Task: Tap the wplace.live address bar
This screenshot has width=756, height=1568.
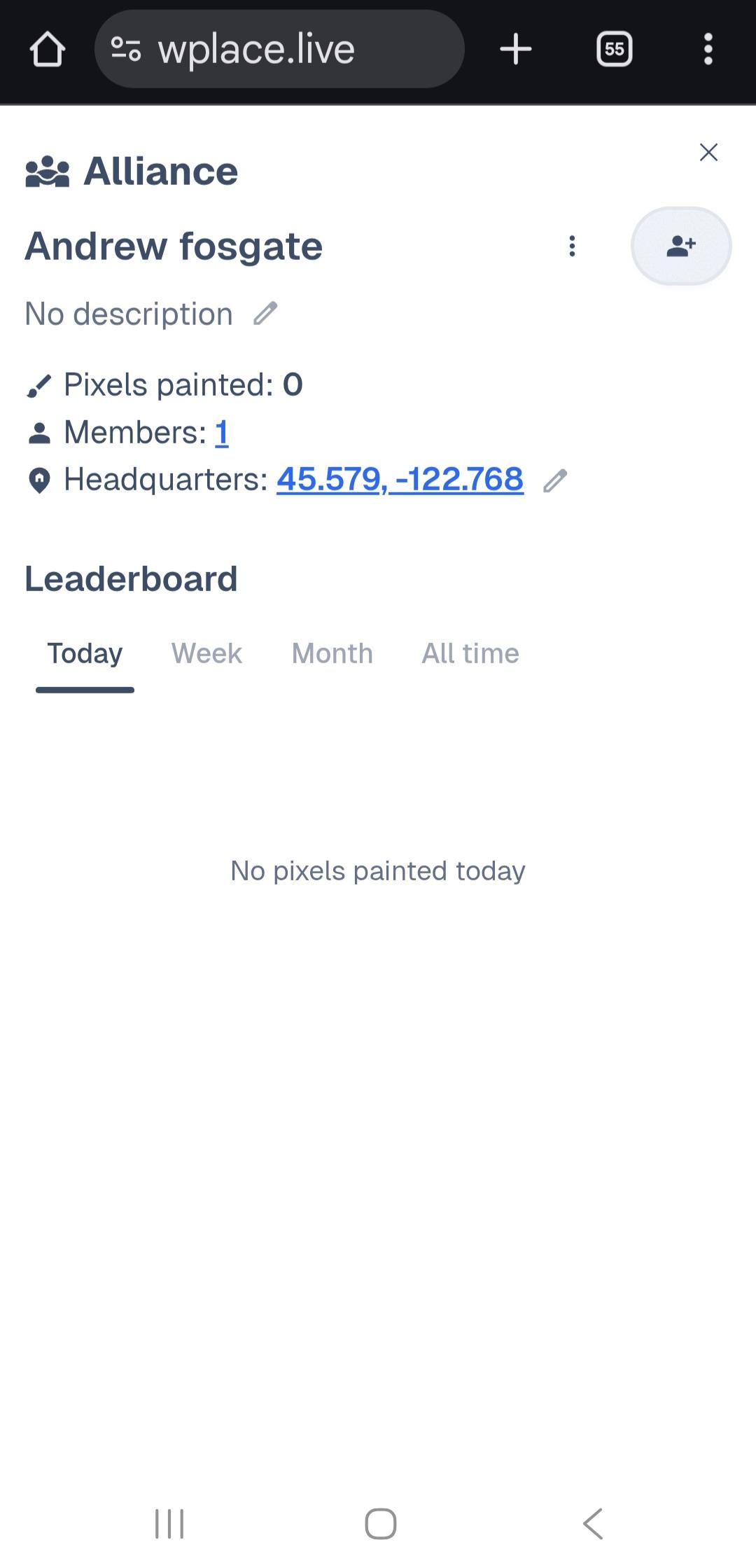Action: tap(279, 50)
